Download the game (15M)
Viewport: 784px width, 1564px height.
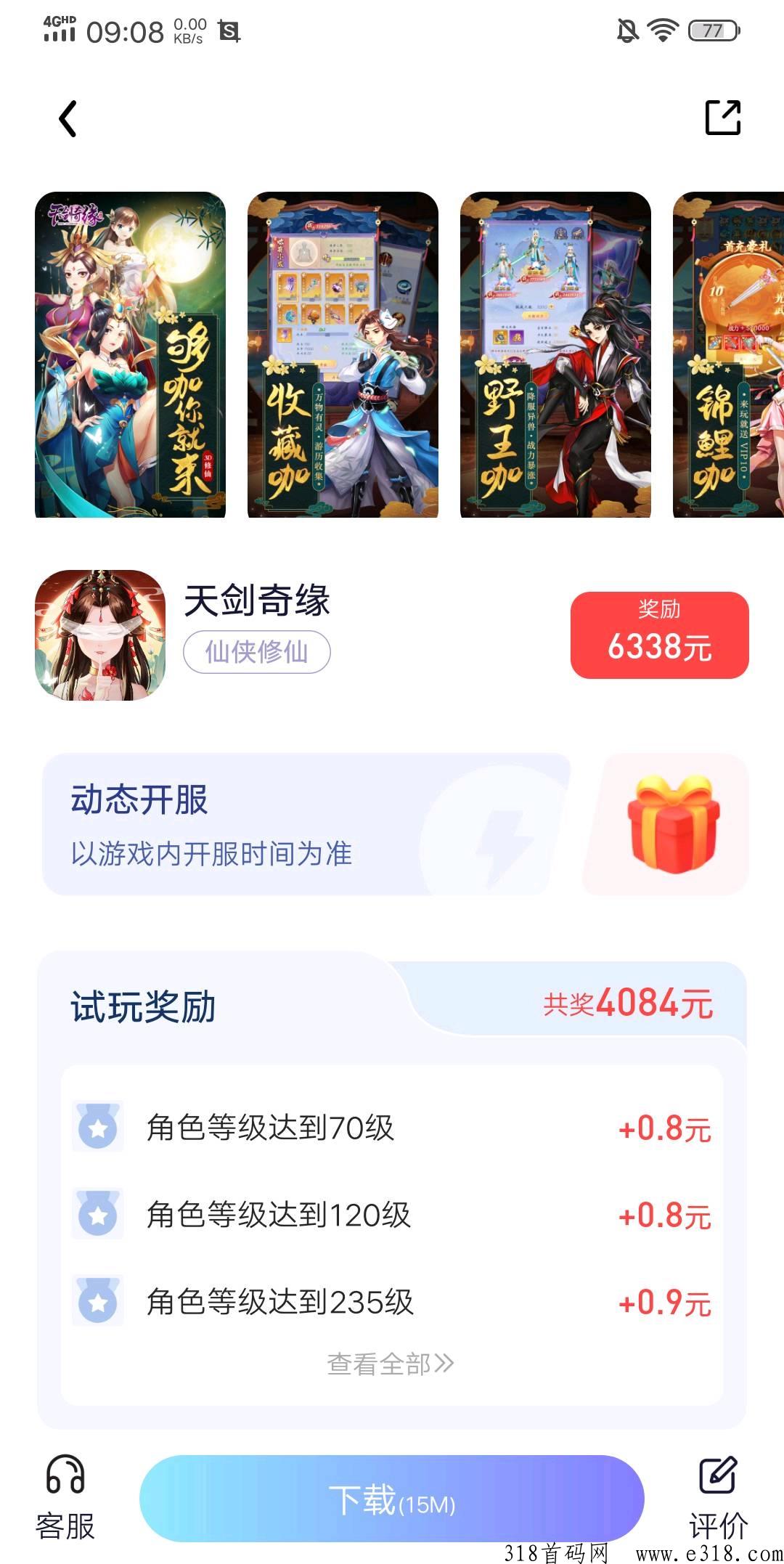click(391, 1499)
